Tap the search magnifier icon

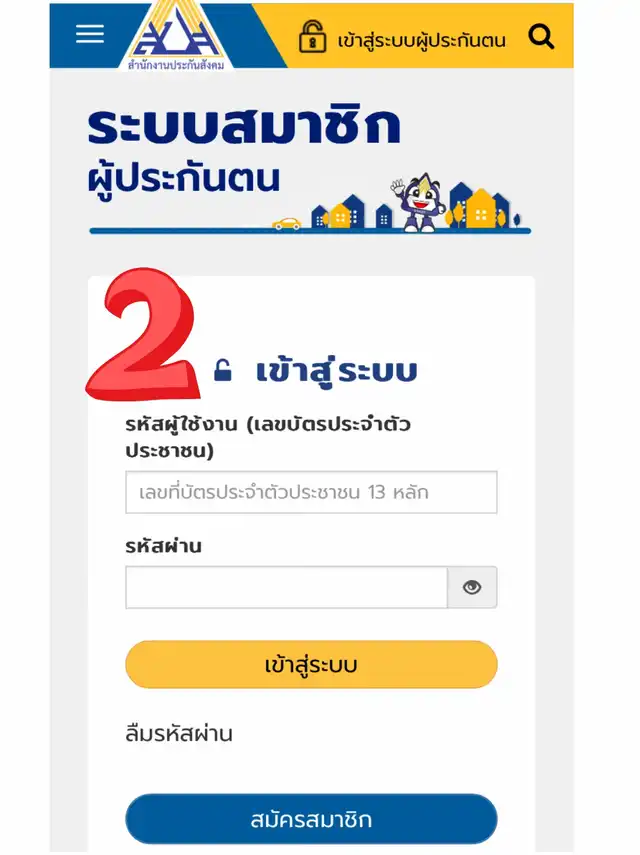[541, 37]
